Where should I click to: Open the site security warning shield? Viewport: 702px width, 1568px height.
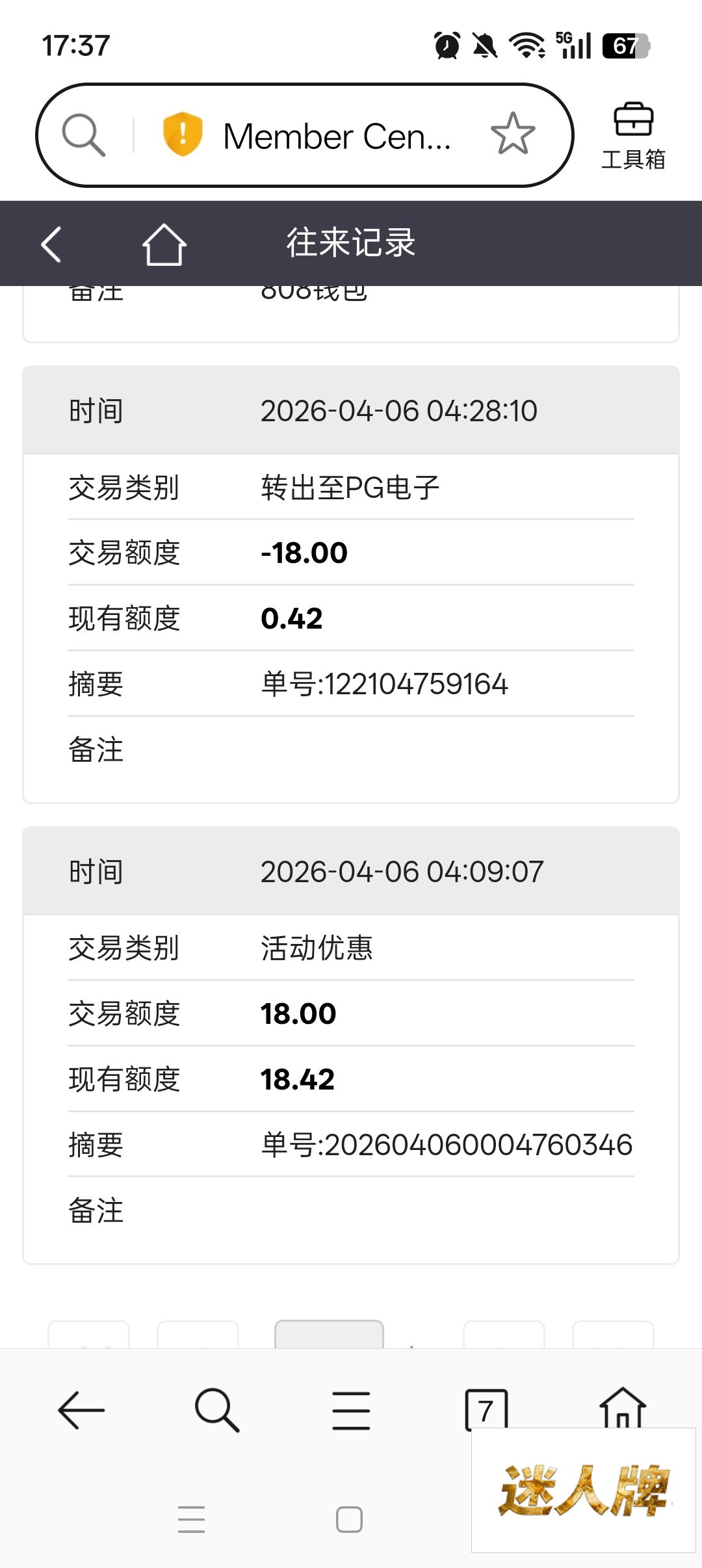coord(183,135)
